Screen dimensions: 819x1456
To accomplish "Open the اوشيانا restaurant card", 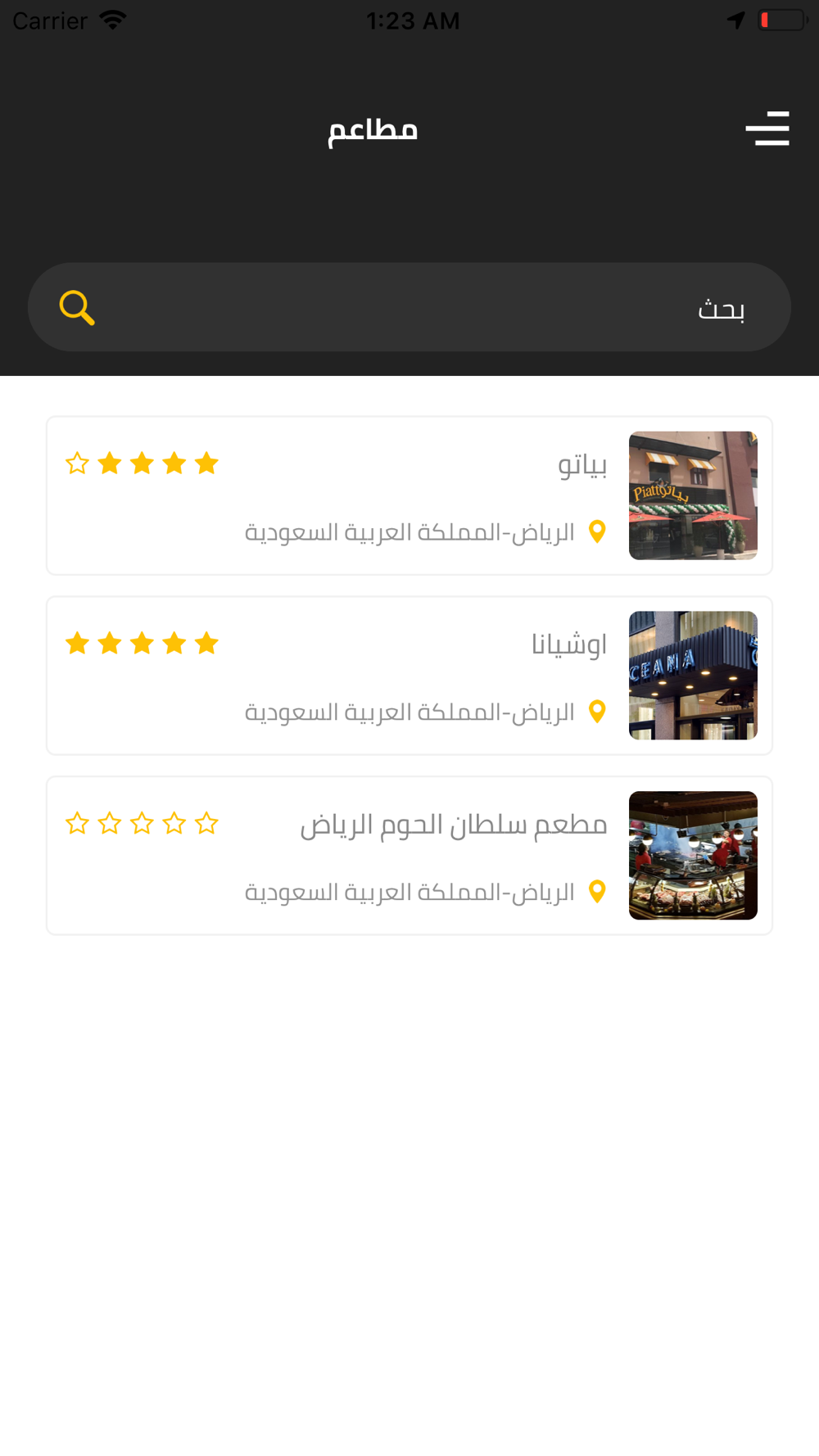I will point(409,676).
